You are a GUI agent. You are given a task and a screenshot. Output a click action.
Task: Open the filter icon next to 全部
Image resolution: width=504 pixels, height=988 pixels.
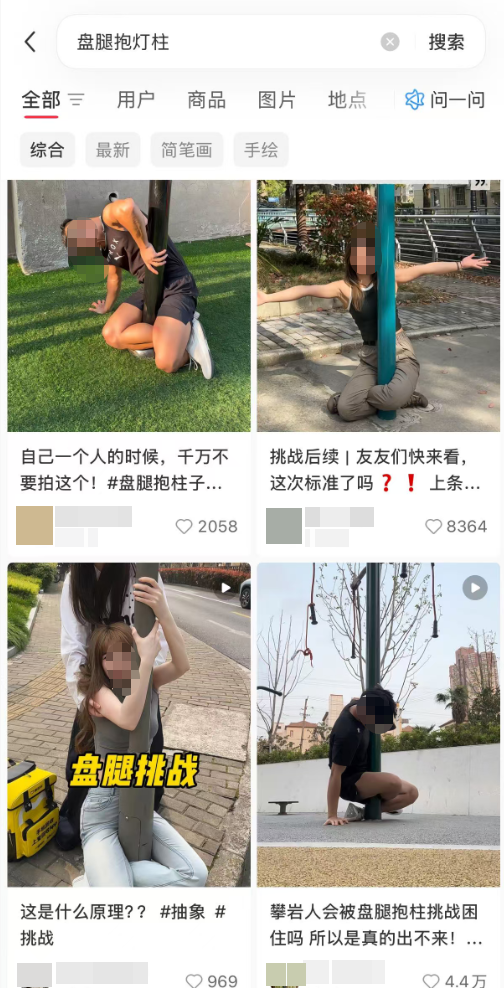76,100
